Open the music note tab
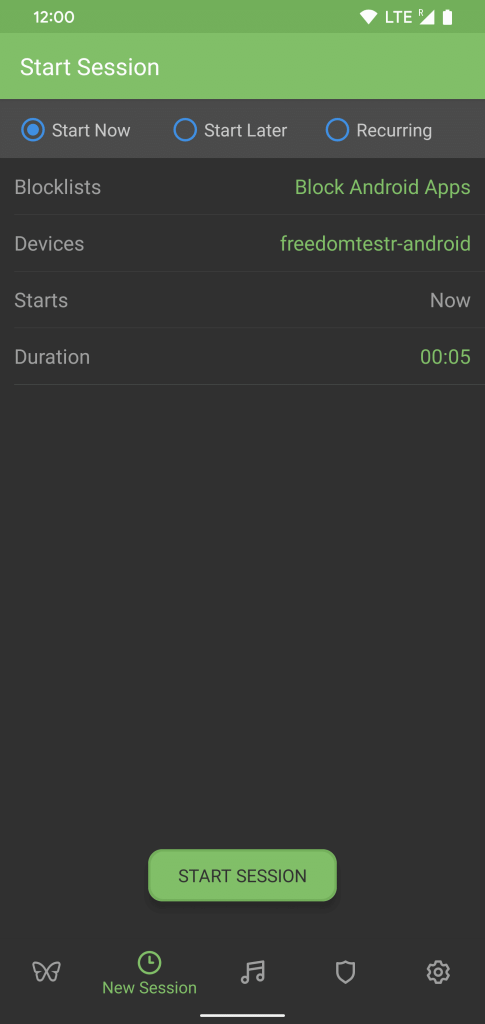Viewport: 485px width, 1024px height. point(253,972)
